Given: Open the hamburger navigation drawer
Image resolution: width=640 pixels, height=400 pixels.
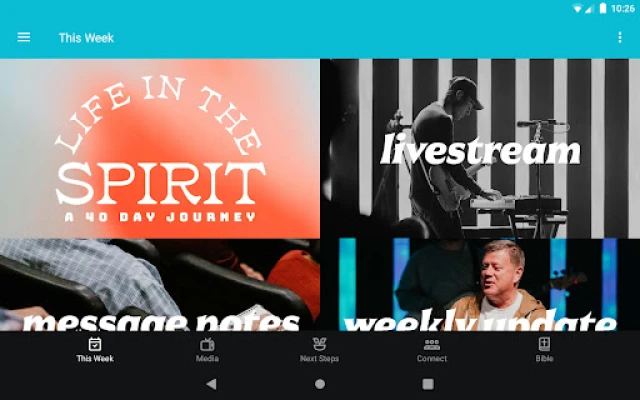Looking at the screenshot, I should pos(24,37).
